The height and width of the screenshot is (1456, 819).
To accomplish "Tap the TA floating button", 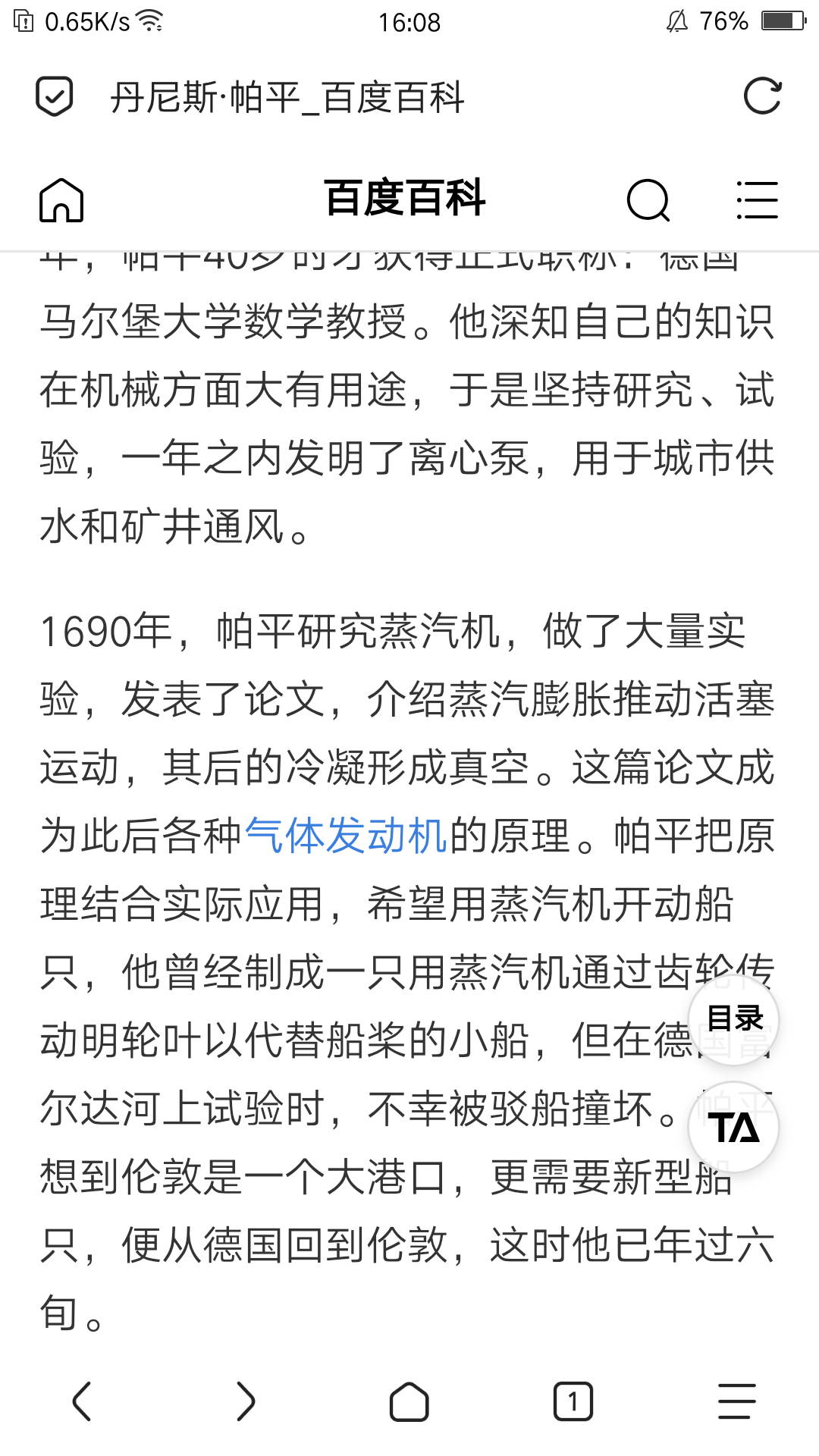I will click(733, 1128).
